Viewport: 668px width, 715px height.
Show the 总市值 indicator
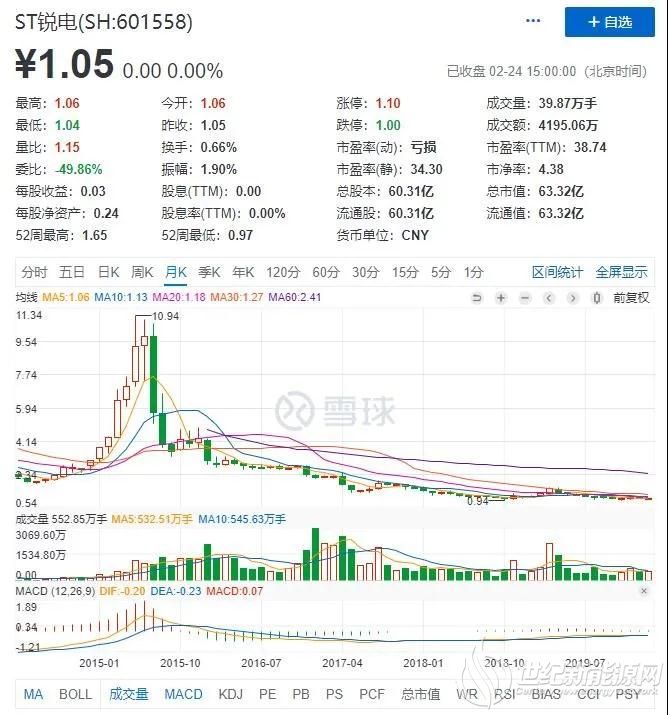click(x=420, y=693)
